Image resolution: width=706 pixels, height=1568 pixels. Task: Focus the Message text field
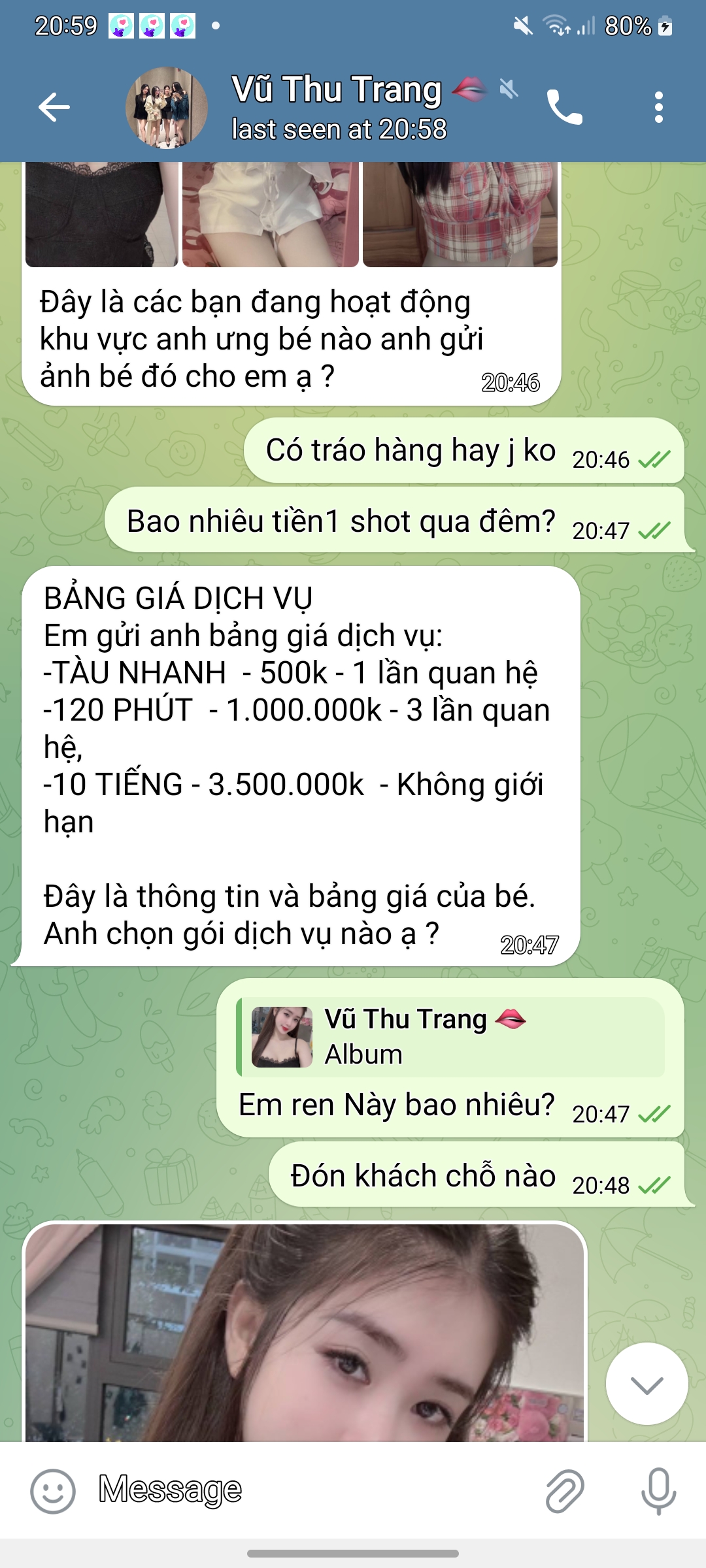tap(314, 1490)
